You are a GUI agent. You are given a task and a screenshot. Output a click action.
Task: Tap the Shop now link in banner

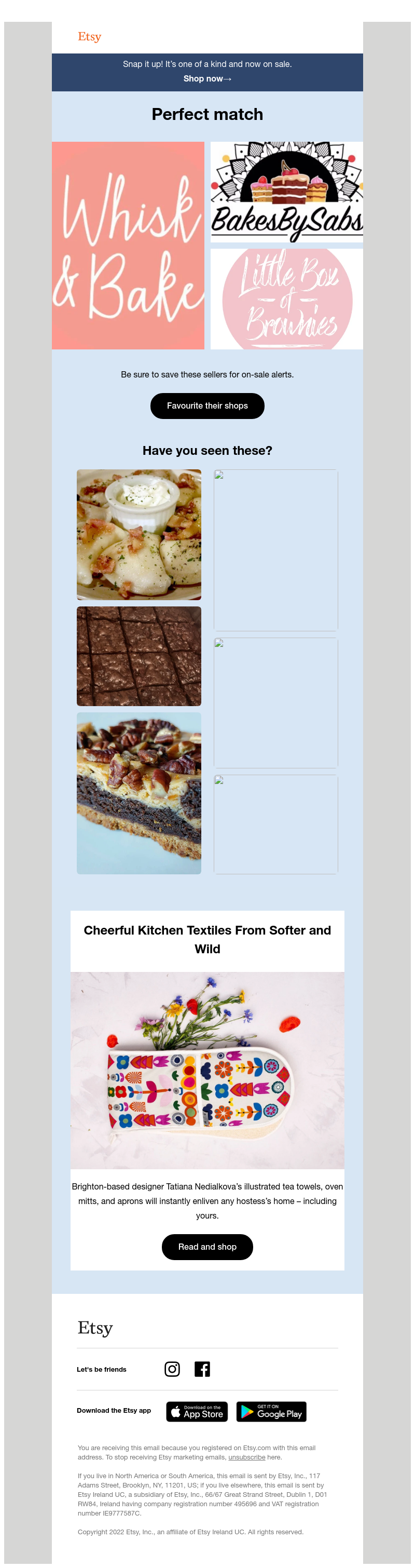207,78
